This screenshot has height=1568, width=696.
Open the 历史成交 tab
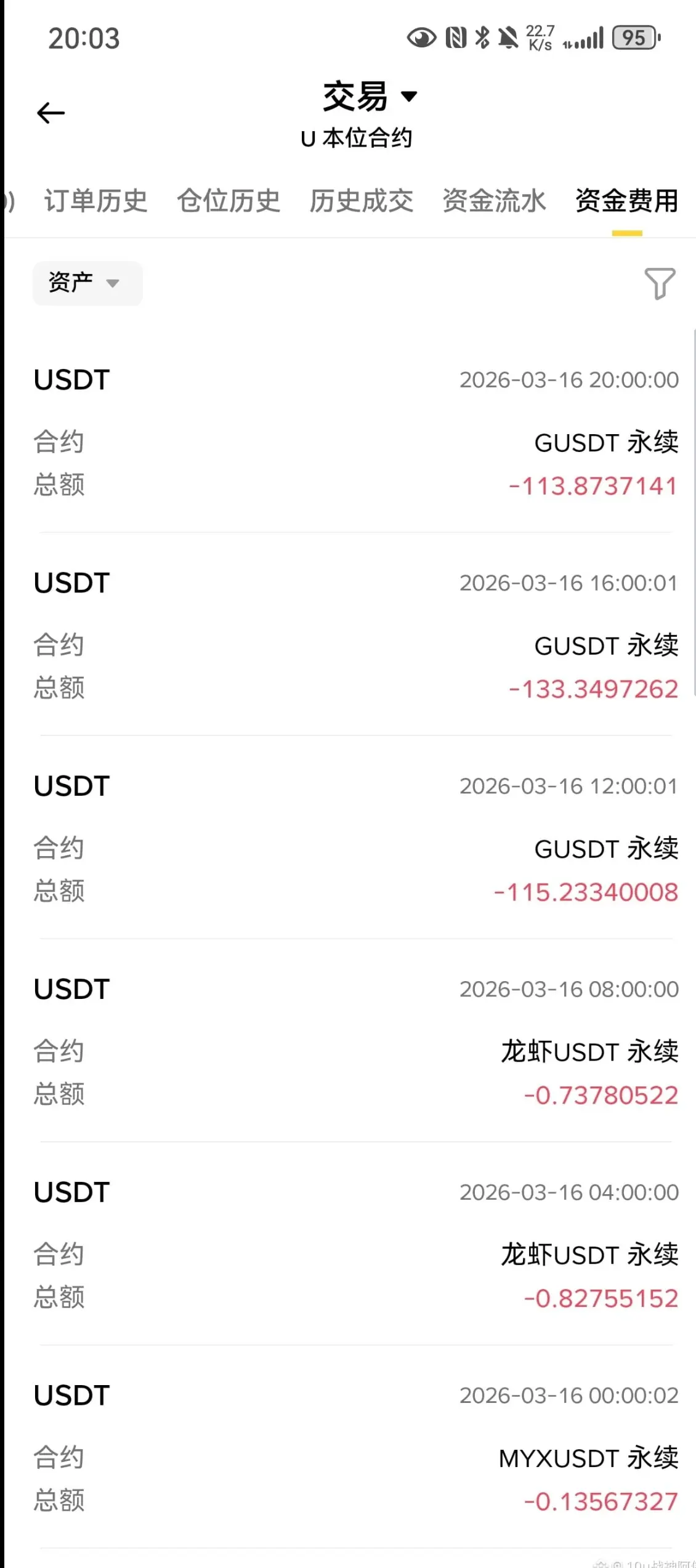point(361,201)
